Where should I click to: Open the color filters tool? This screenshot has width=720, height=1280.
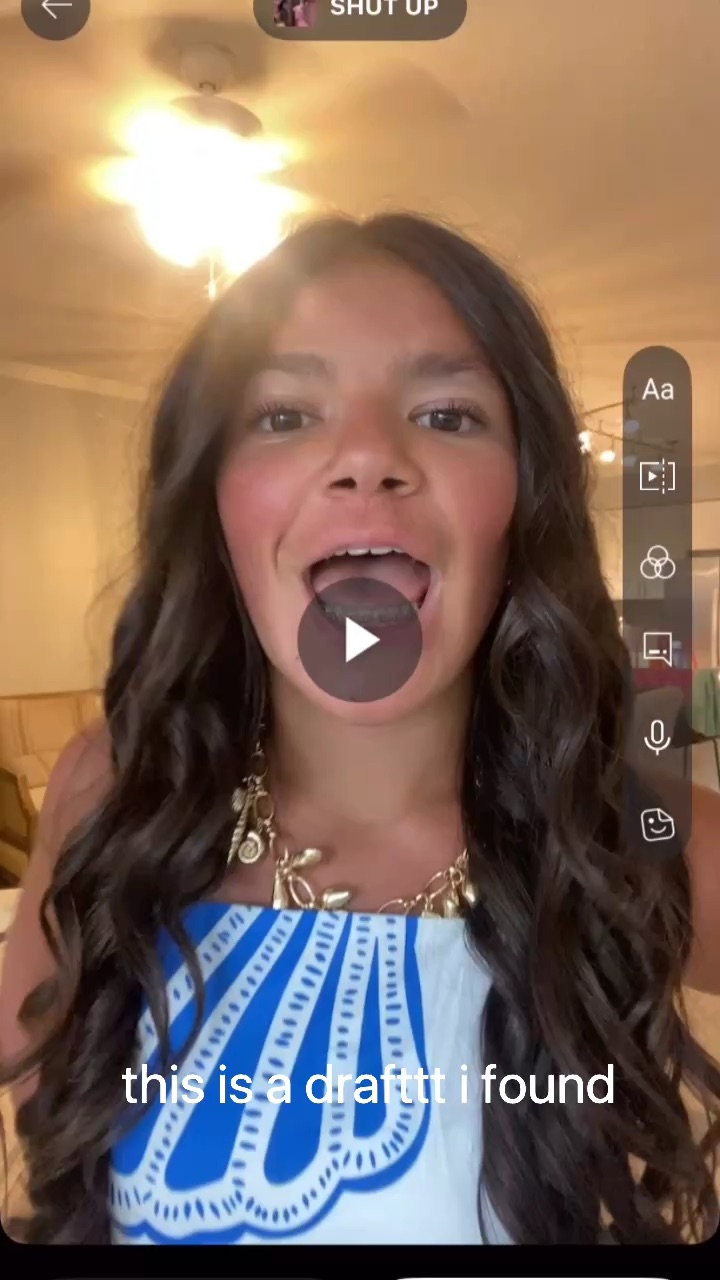click(x=657, y=563)
